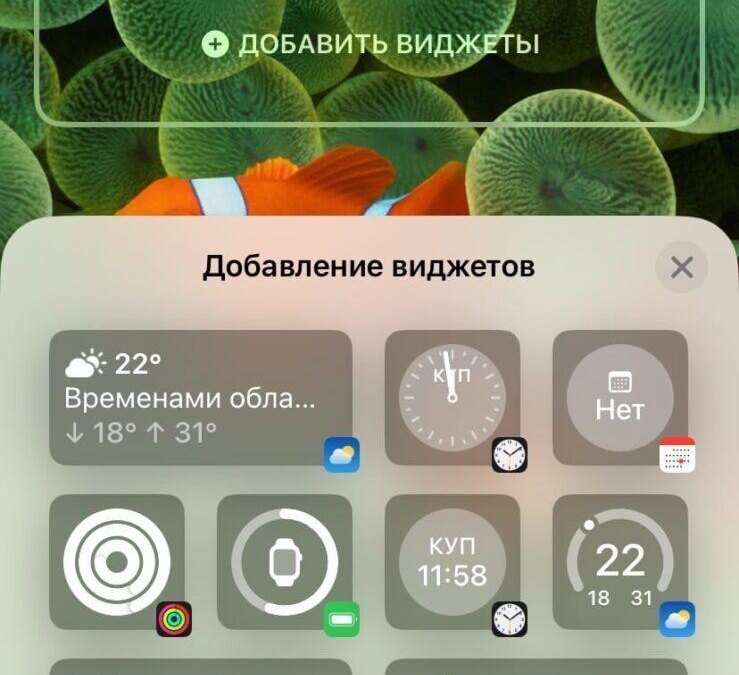739x675 pixels.
Task: Close the Добавление виджетов panel
Action: (x=682, y=268)
